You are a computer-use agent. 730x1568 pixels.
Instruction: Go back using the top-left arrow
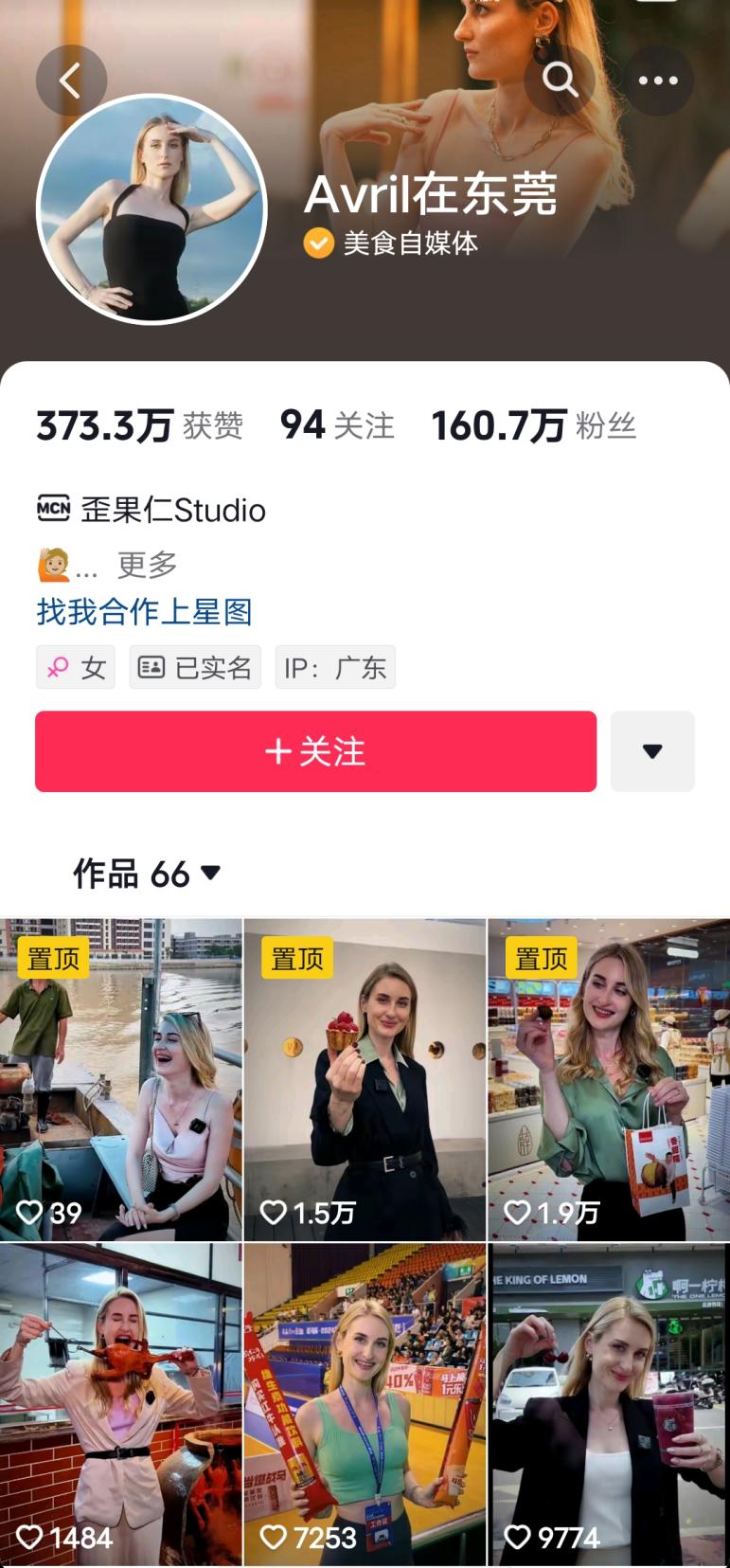[x=71, y=81]
